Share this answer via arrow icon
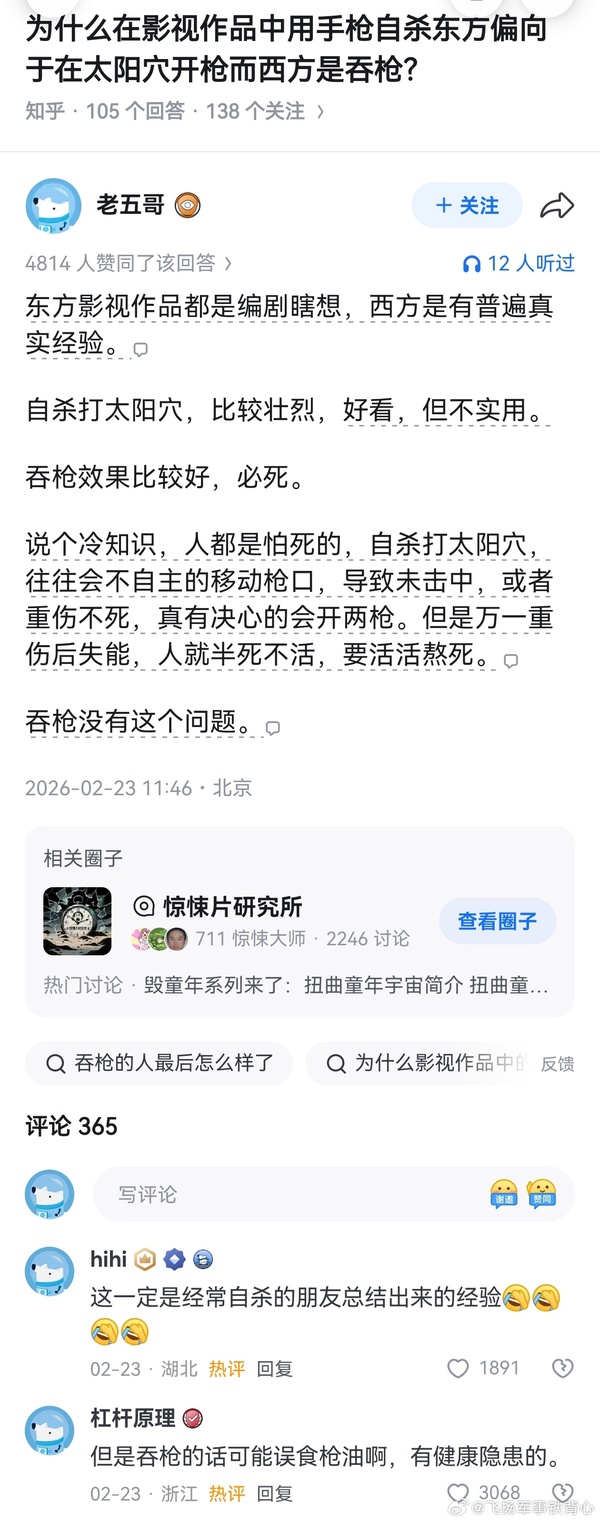Viewport: 600px width, 1522px height. (557, 206)
